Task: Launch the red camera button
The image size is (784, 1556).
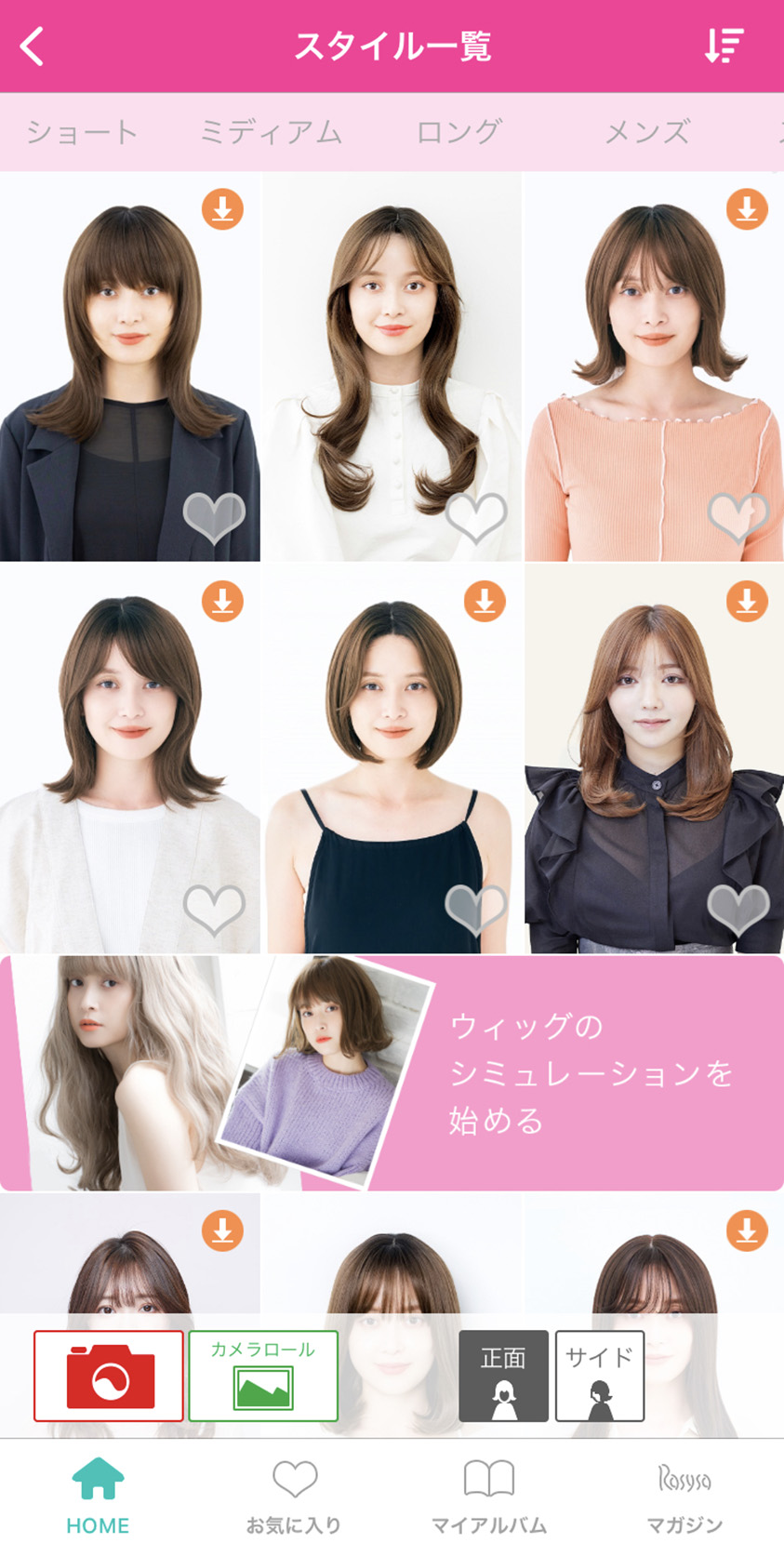Action: pos(109,1376)
